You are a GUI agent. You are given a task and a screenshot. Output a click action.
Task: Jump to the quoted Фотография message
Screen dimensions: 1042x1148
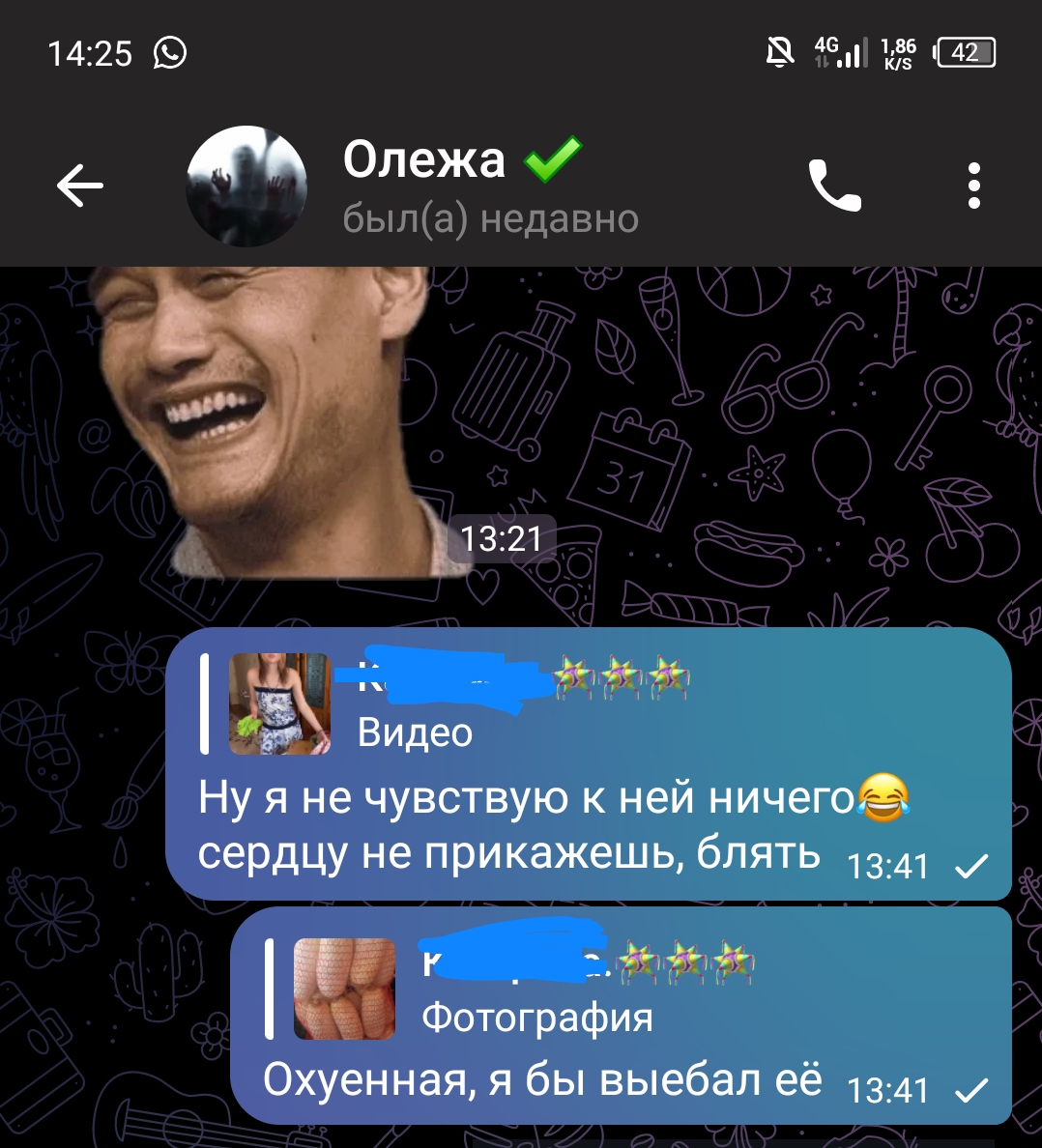pyautogui.click(x=503, y=990)
